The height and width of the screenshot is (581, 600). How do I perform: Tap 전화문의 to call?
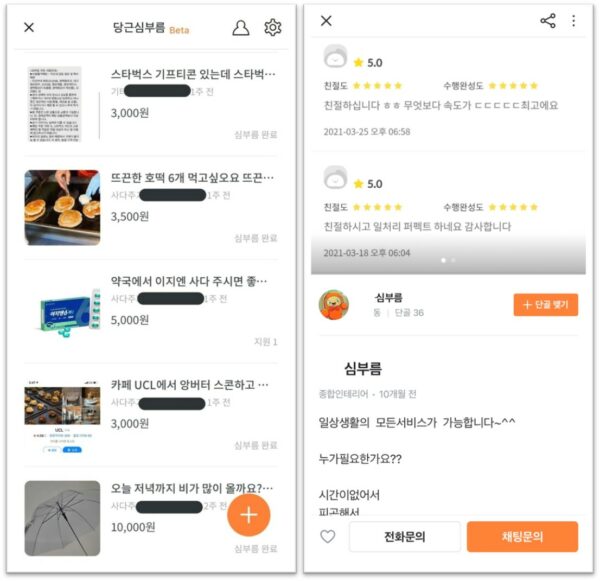click(x=404, y=537)
